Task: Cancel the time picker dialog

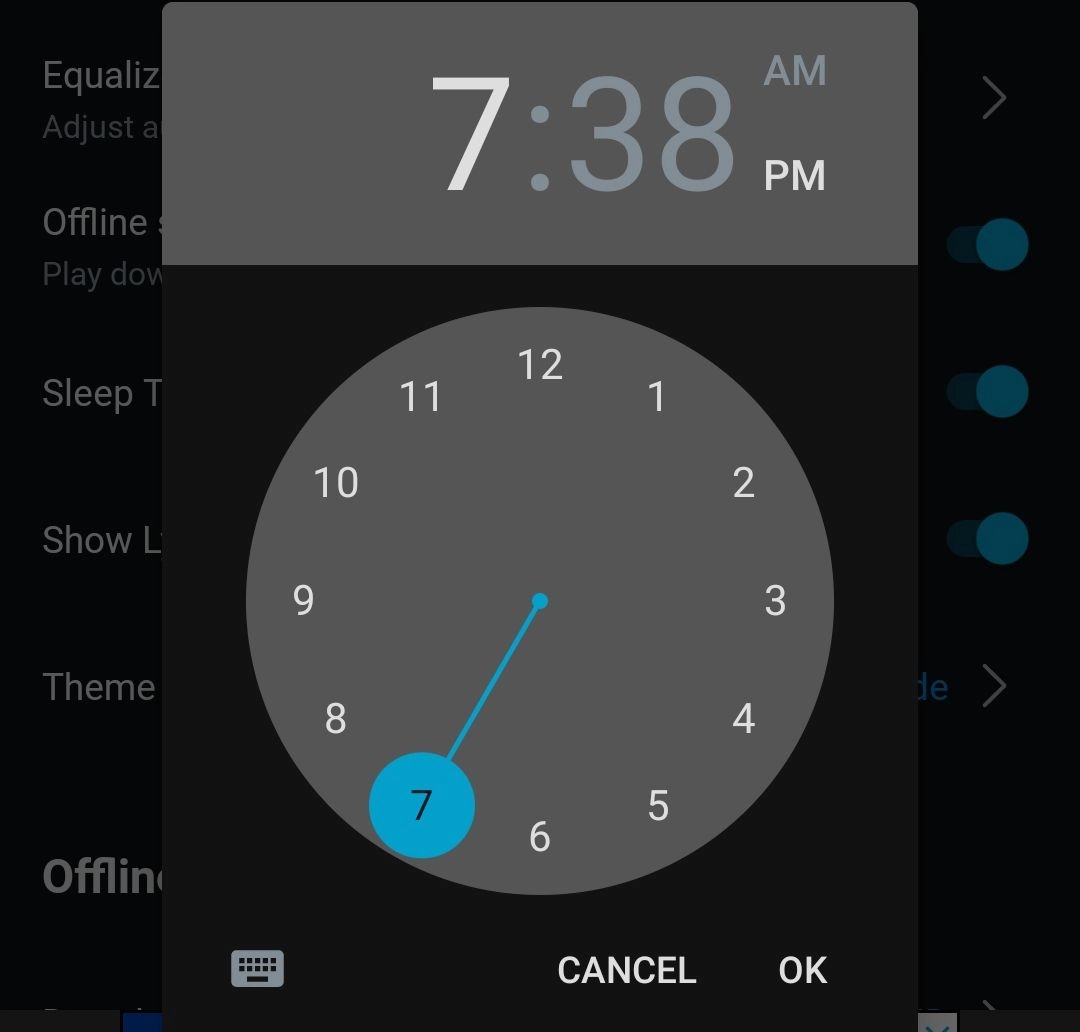Action: [x=626, y=970]
